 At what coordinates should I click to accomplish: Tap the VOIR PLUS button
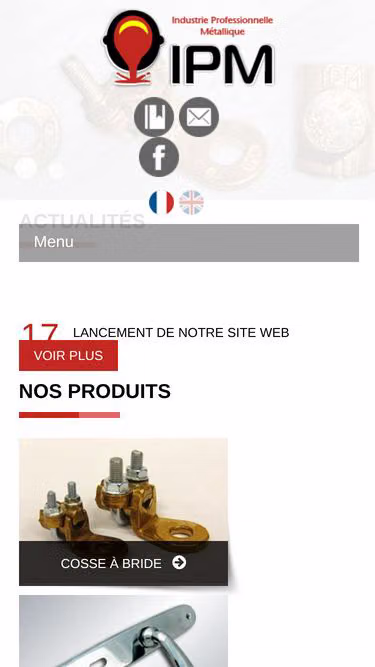click(x=68, y=355)
